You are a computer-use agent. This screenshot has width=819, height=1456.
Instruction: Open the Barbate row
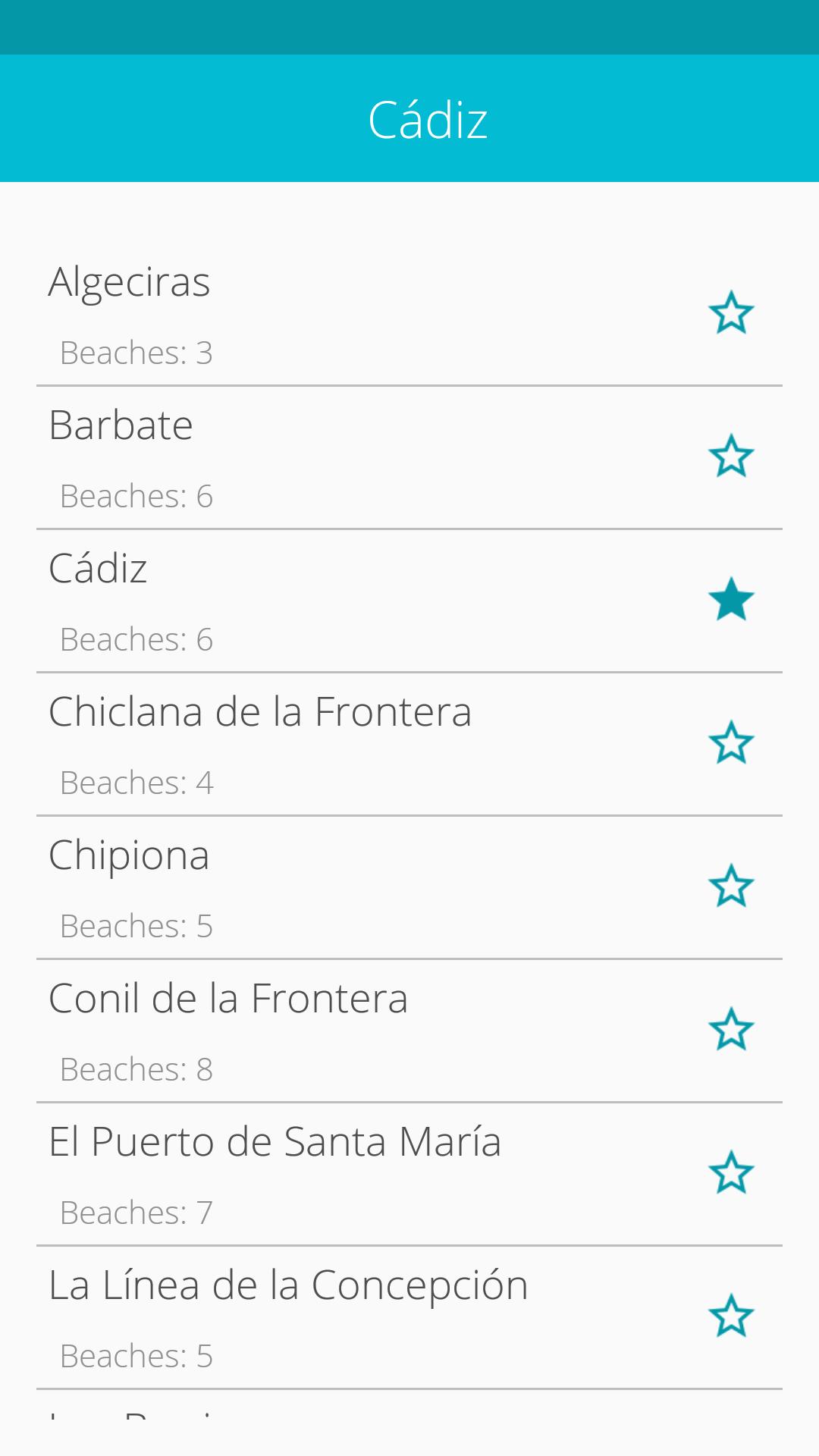(409, 457)
